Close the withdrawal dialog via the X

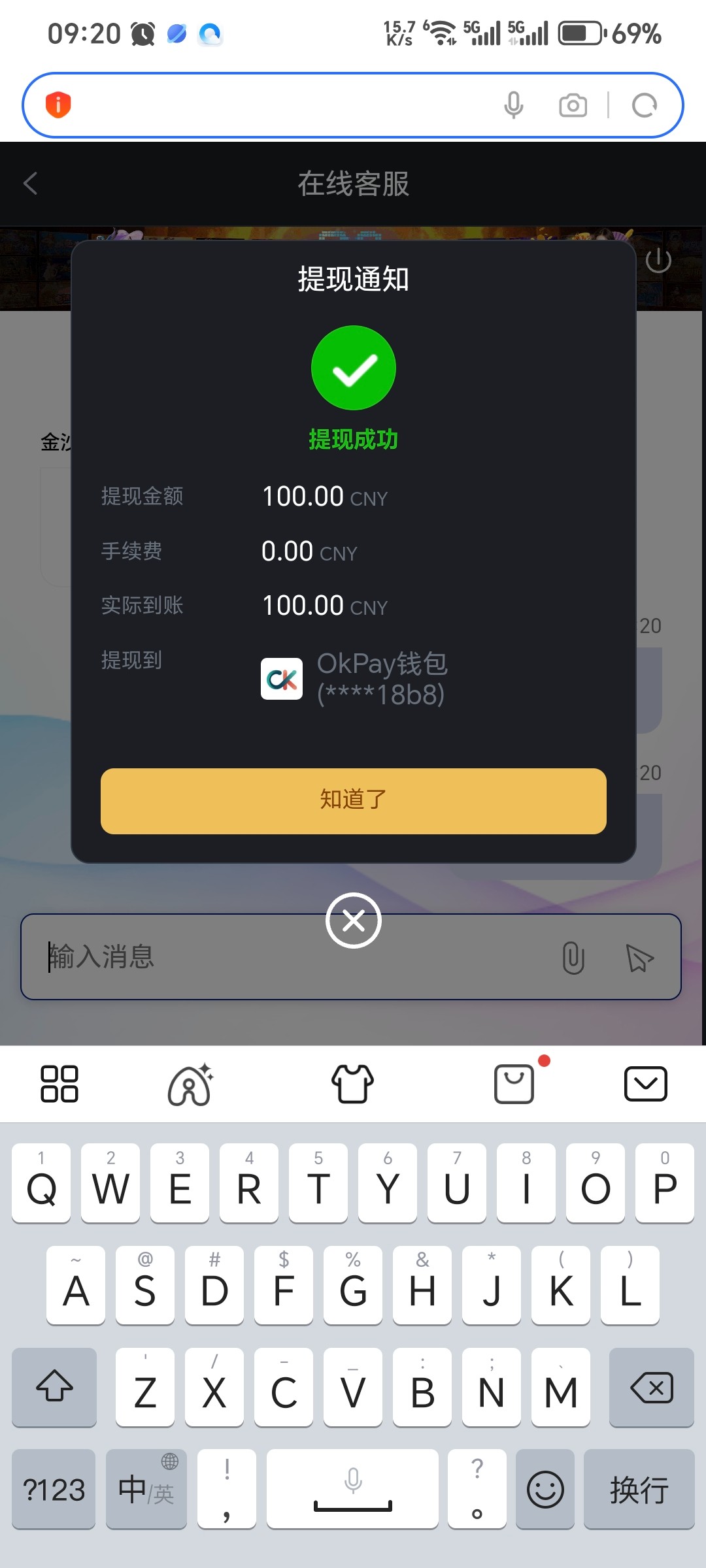[x=353, y=920]
